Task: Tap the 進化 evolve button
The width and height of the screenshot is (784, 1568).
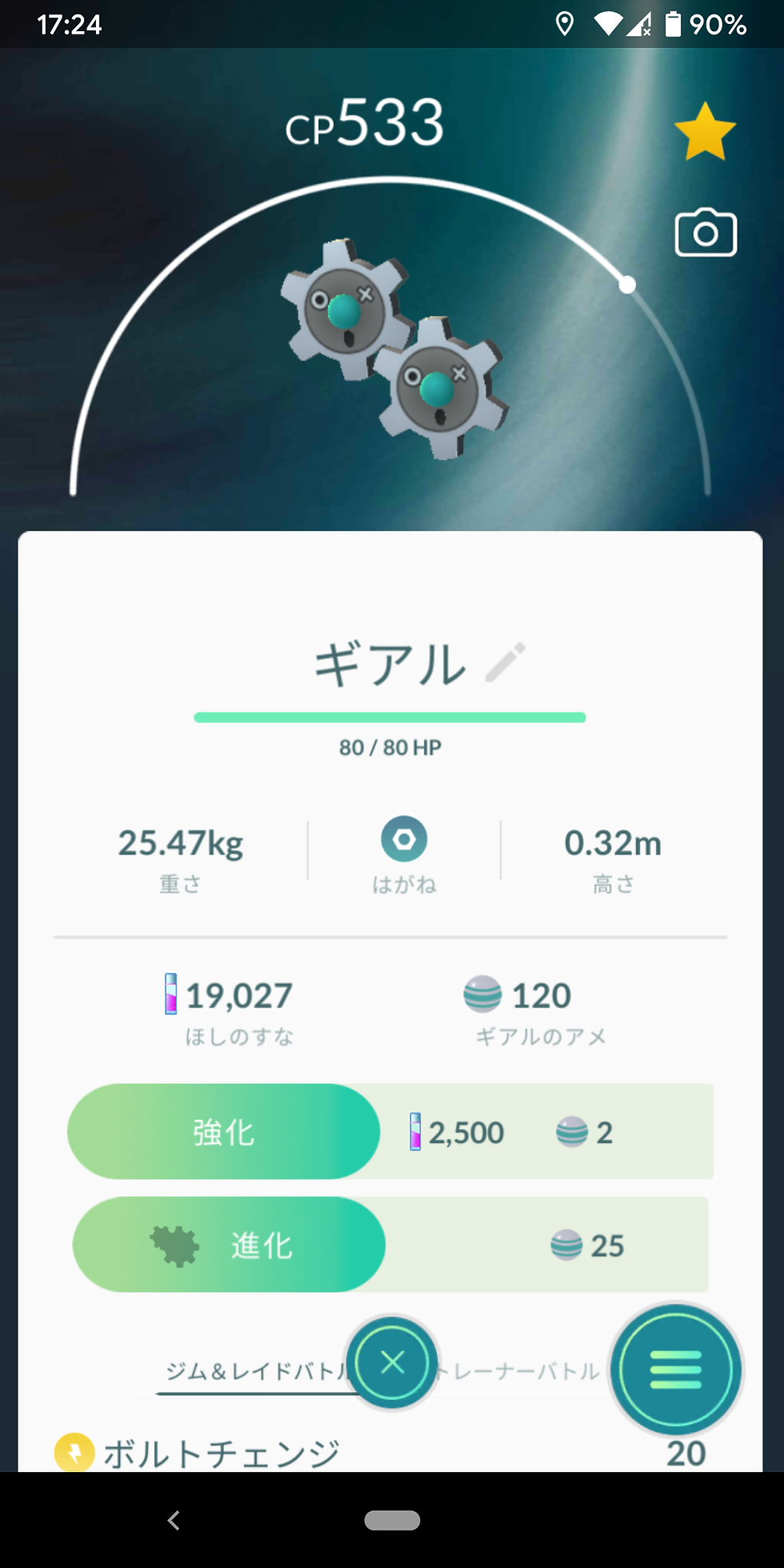Action: point(229,1245)
